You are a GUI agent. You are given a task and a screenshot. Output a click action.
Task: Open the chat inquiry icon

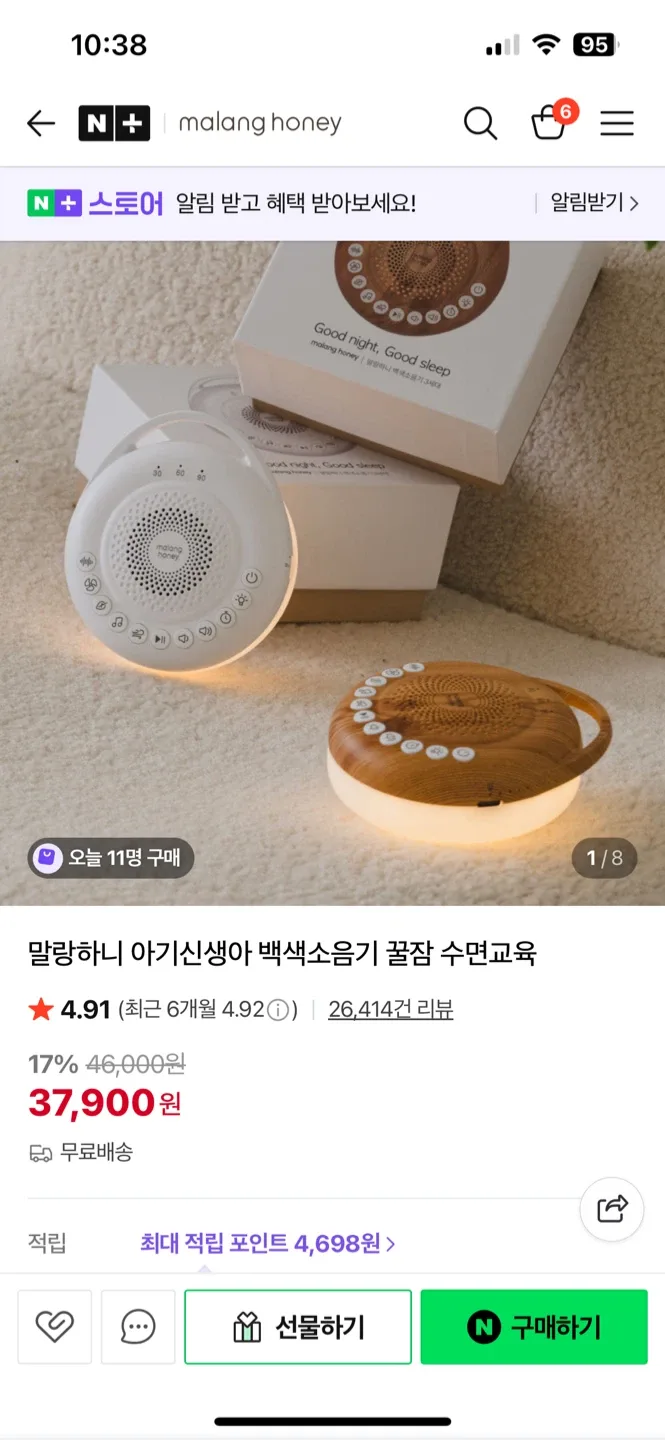click(x=138, y=1327)
